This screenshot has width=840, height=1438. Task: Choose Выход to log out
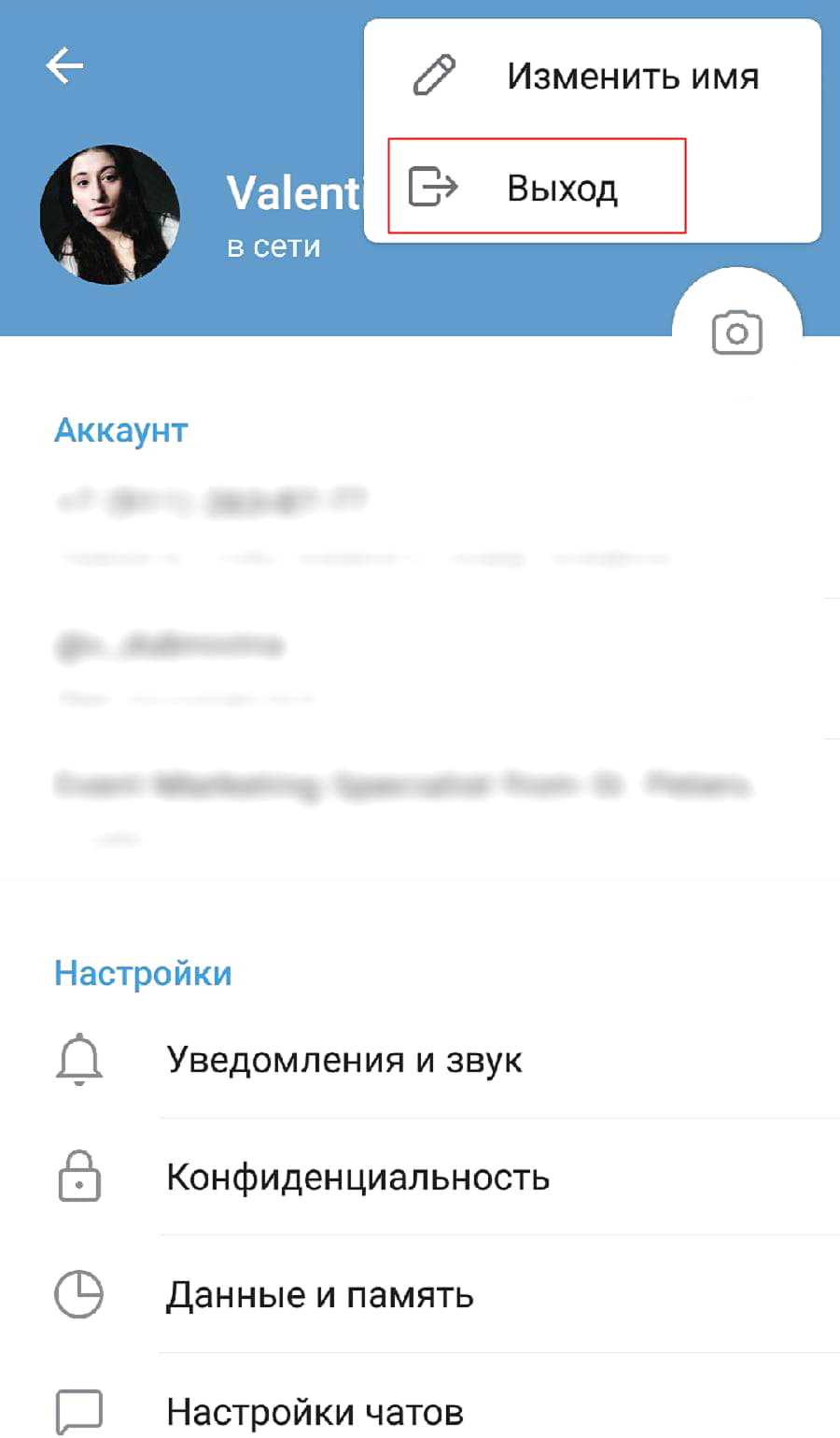tap(538, 188)
